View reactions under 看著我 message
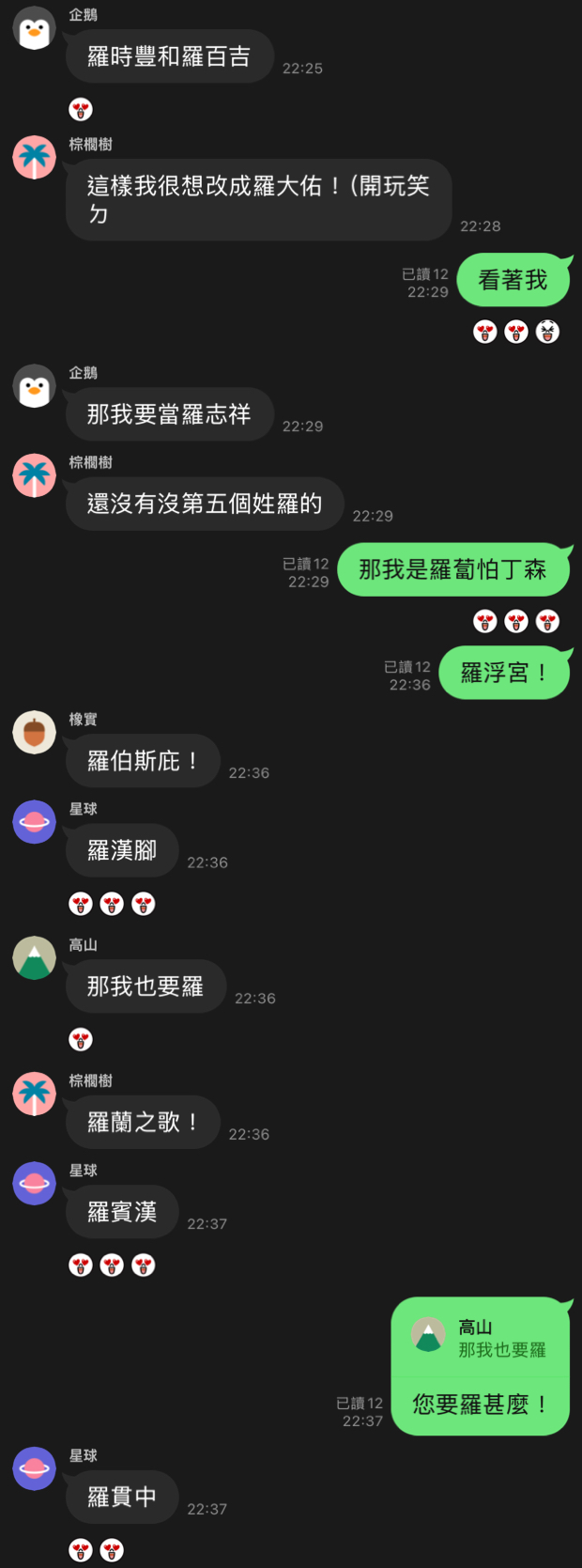582x1568 pixels. (x=515, y=332)
